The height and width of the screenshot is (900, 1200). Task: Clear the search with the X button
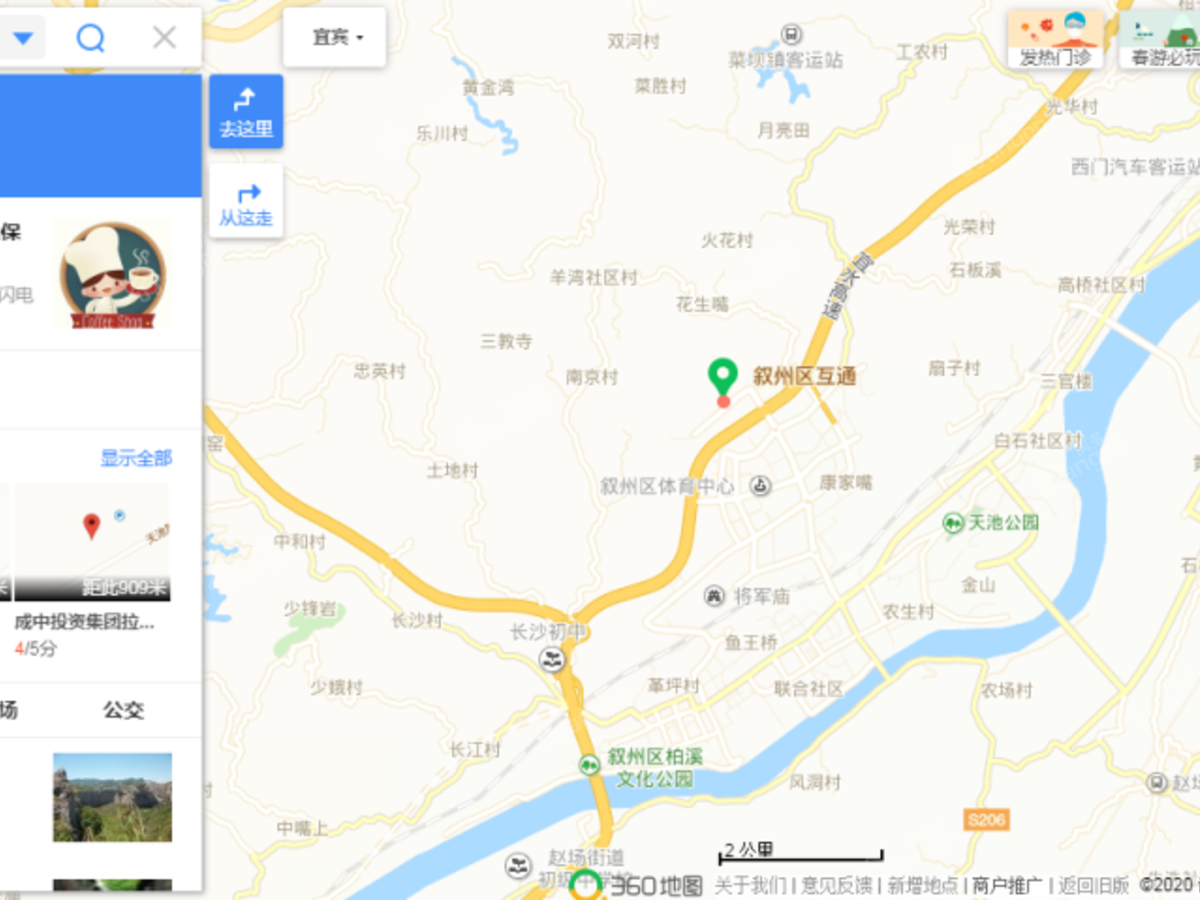click(164, 38)
